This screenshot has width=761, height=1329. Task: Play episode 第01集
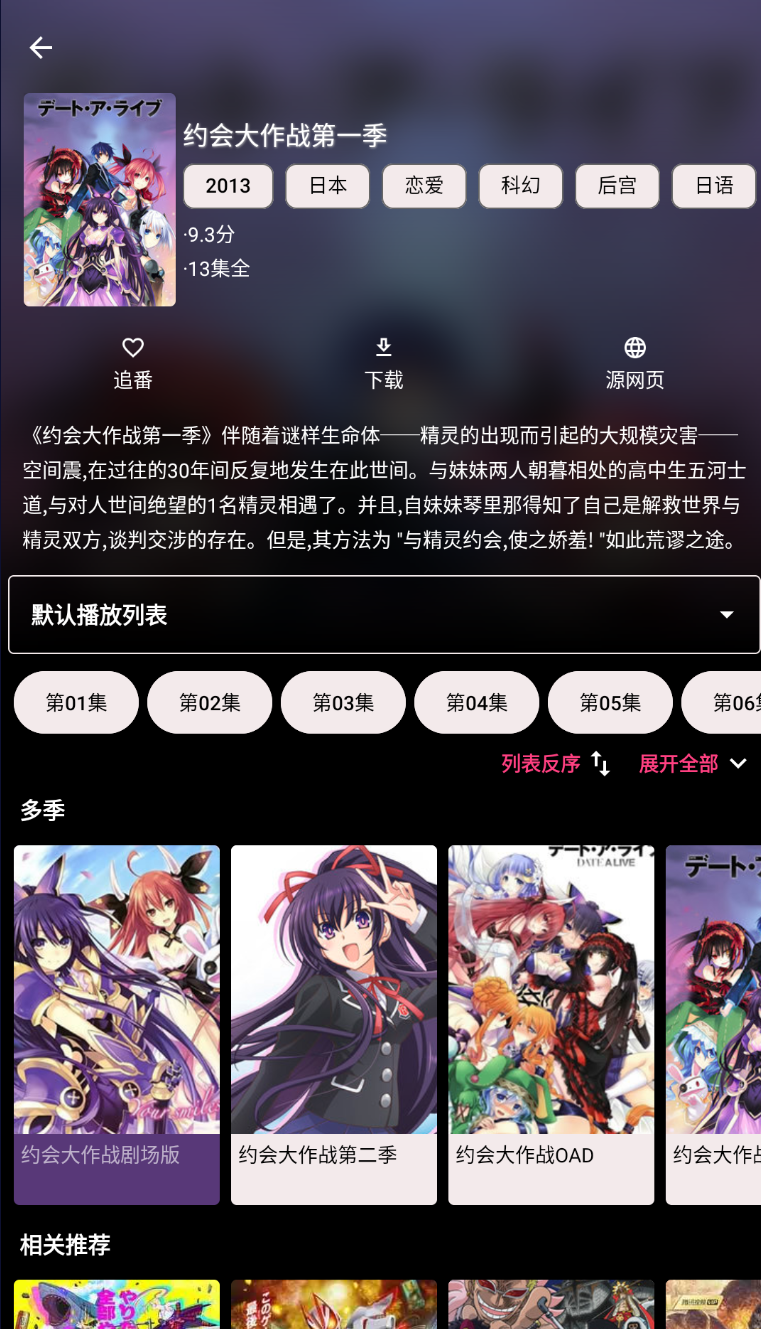[76, 702]
